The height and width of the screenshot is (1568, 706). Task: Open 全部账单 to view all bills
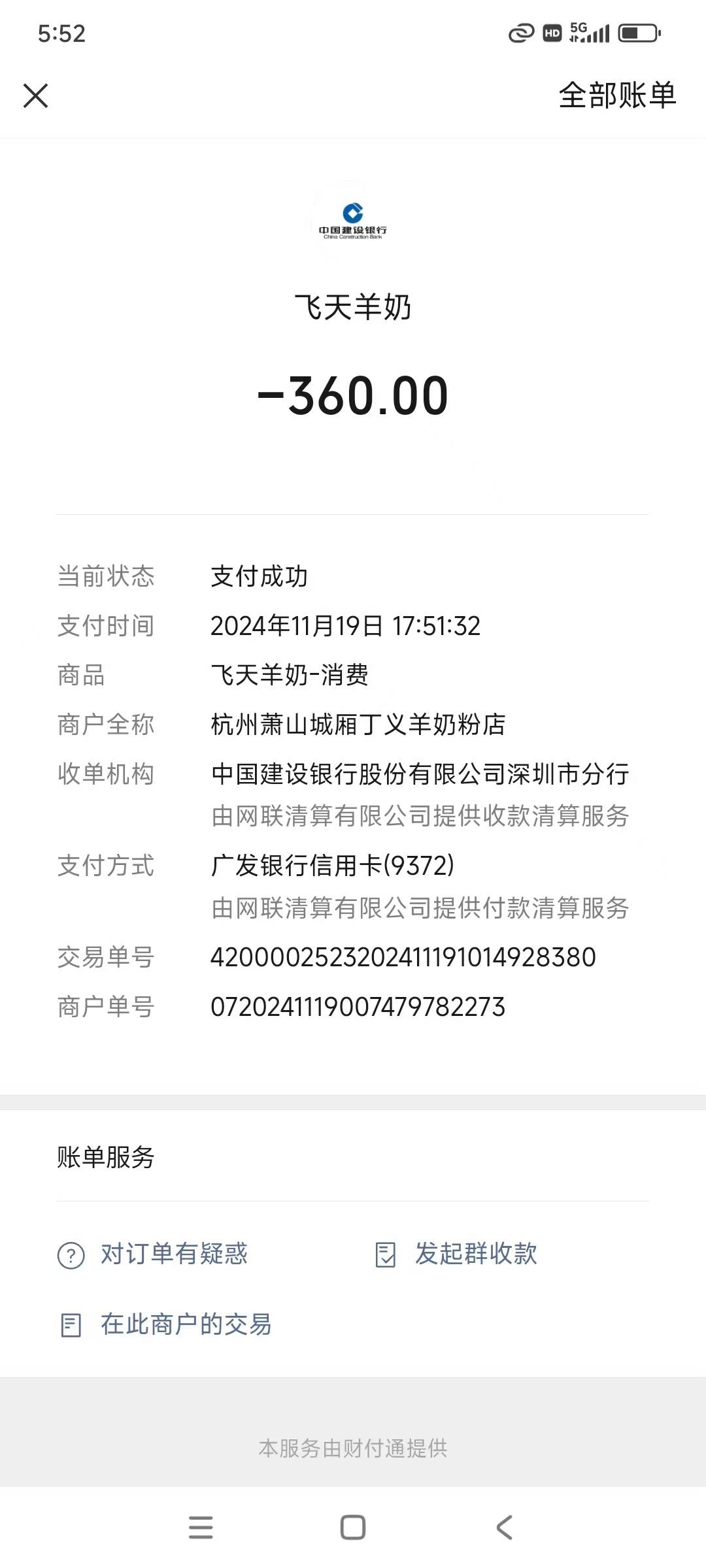coord(616,95)
